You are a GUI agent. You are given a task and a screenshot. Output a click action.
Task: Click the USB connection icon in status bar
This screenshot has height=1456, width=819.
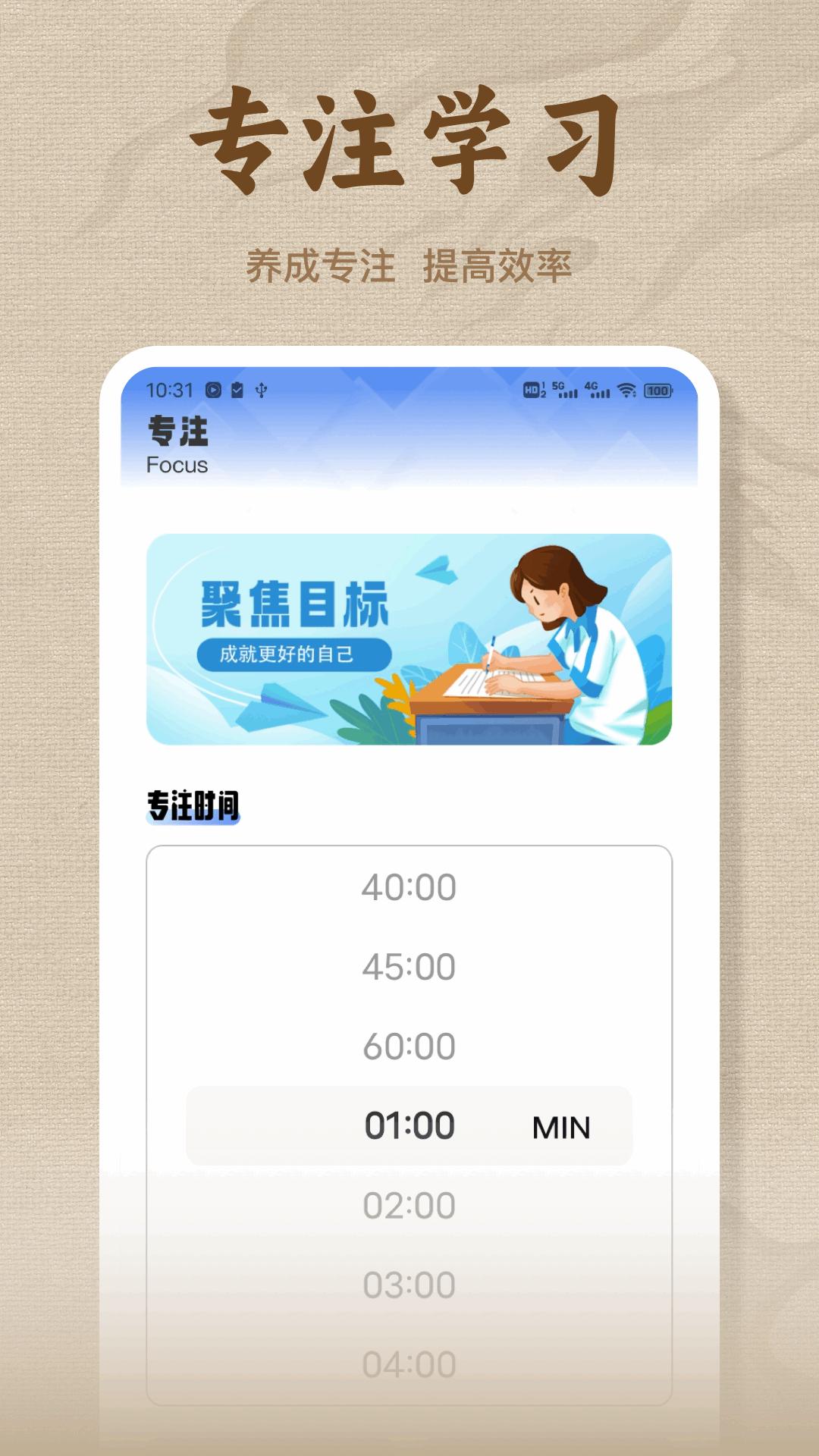pyautogui.click(x=261, y=388)
